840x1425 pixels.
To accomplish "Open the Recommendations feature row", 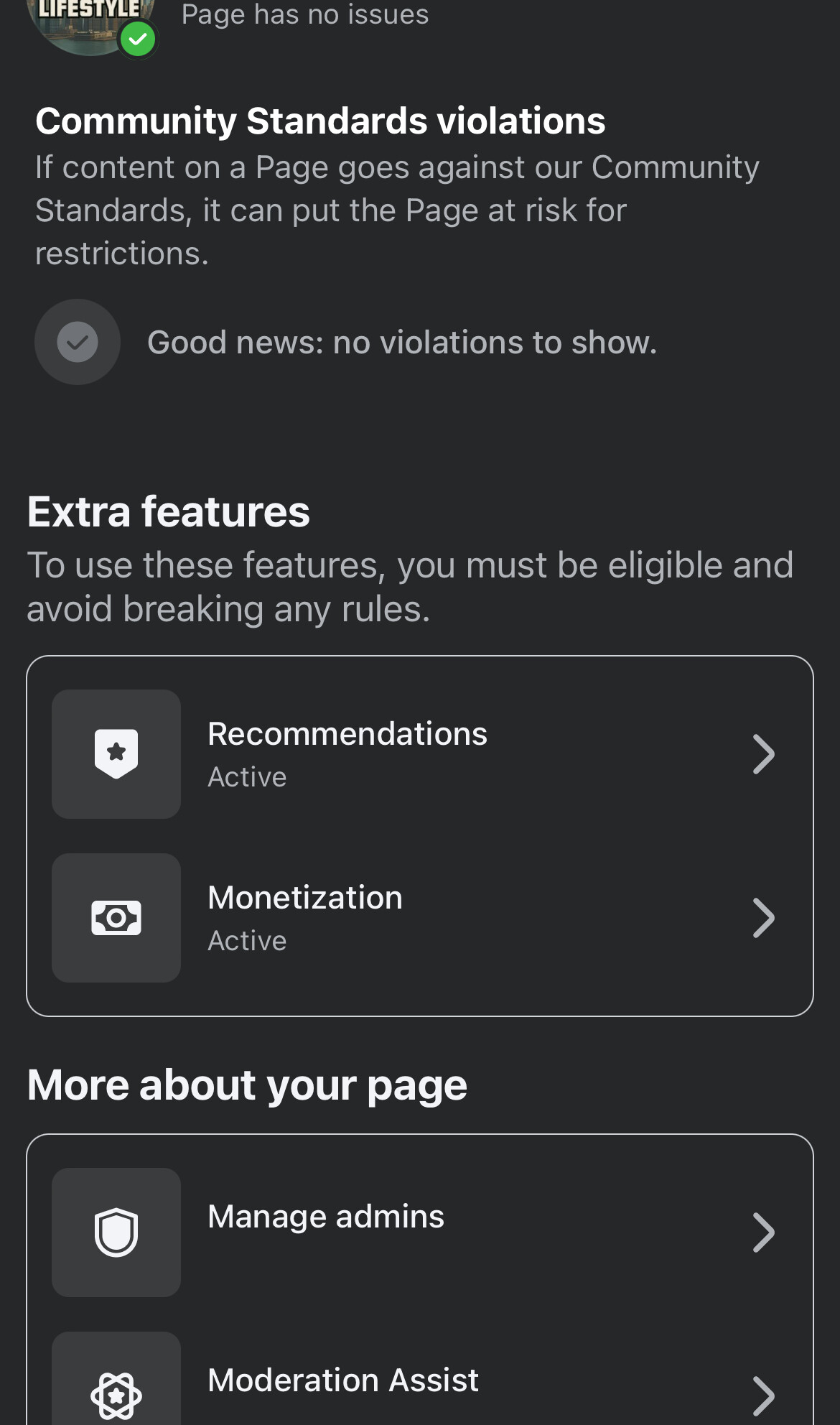I will [419, 753].
